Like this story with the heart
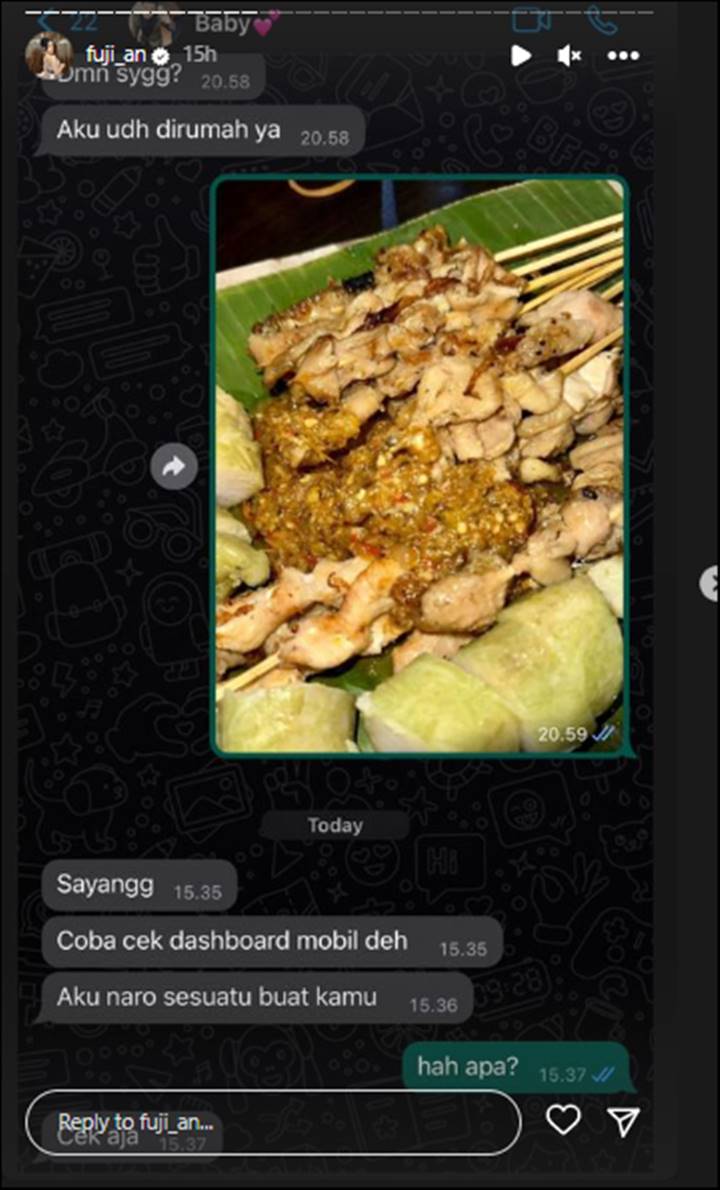720x1190 pixels. 563,1121
